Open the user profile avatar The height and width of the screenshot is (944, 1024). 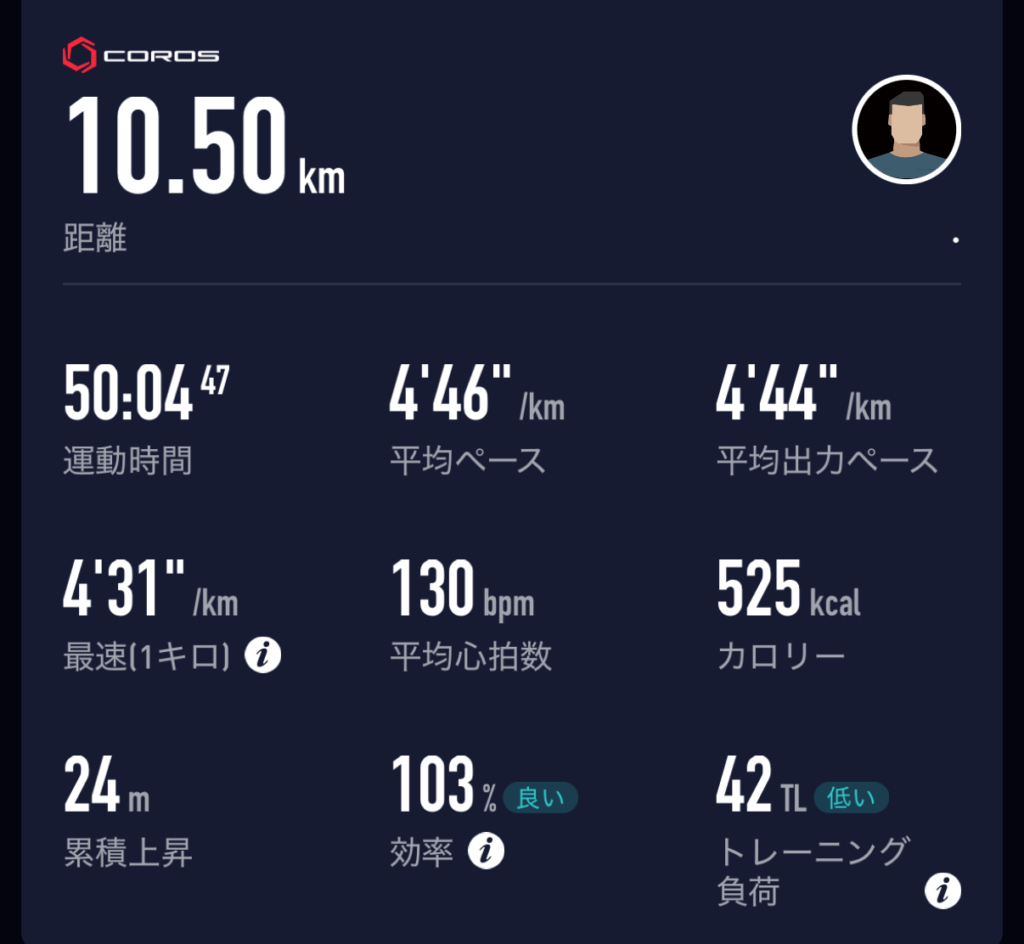(906, 130)
